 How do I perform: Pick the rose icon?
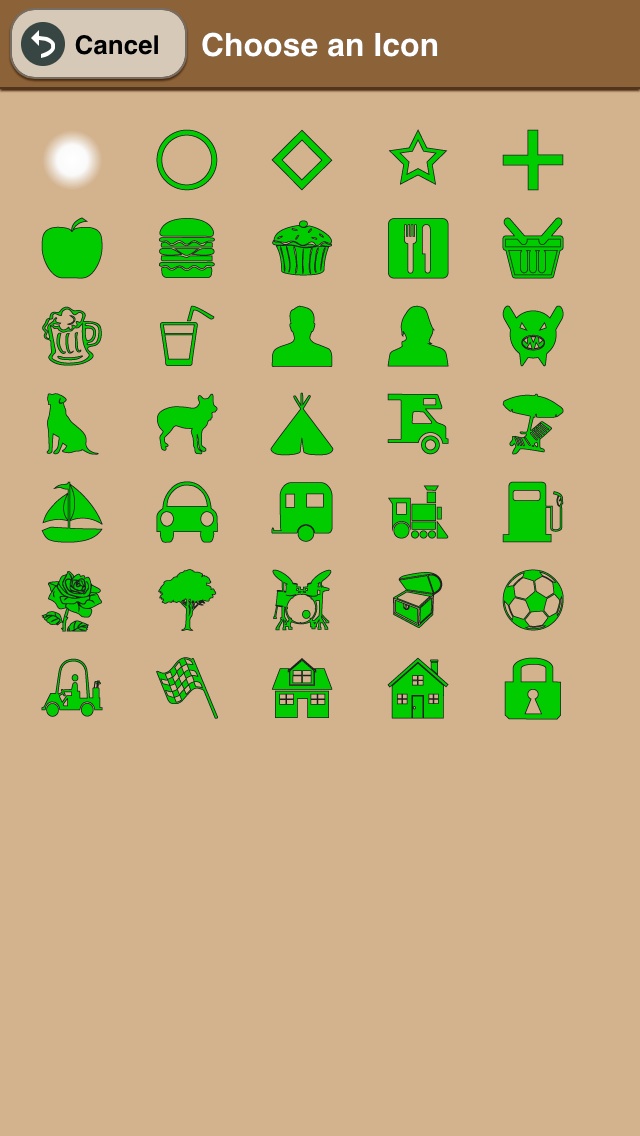tap(72, 601)
